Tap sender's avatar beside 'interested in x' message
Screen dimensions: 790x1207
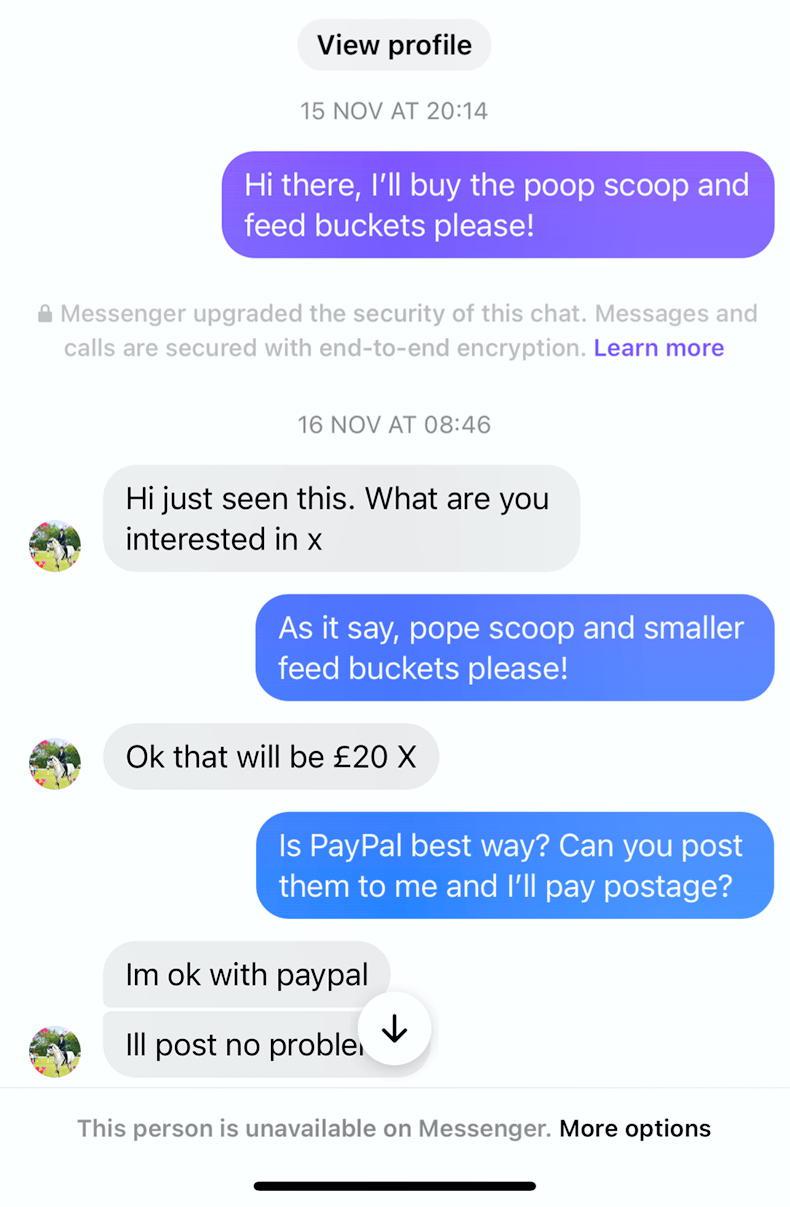[x=54, y=546]
